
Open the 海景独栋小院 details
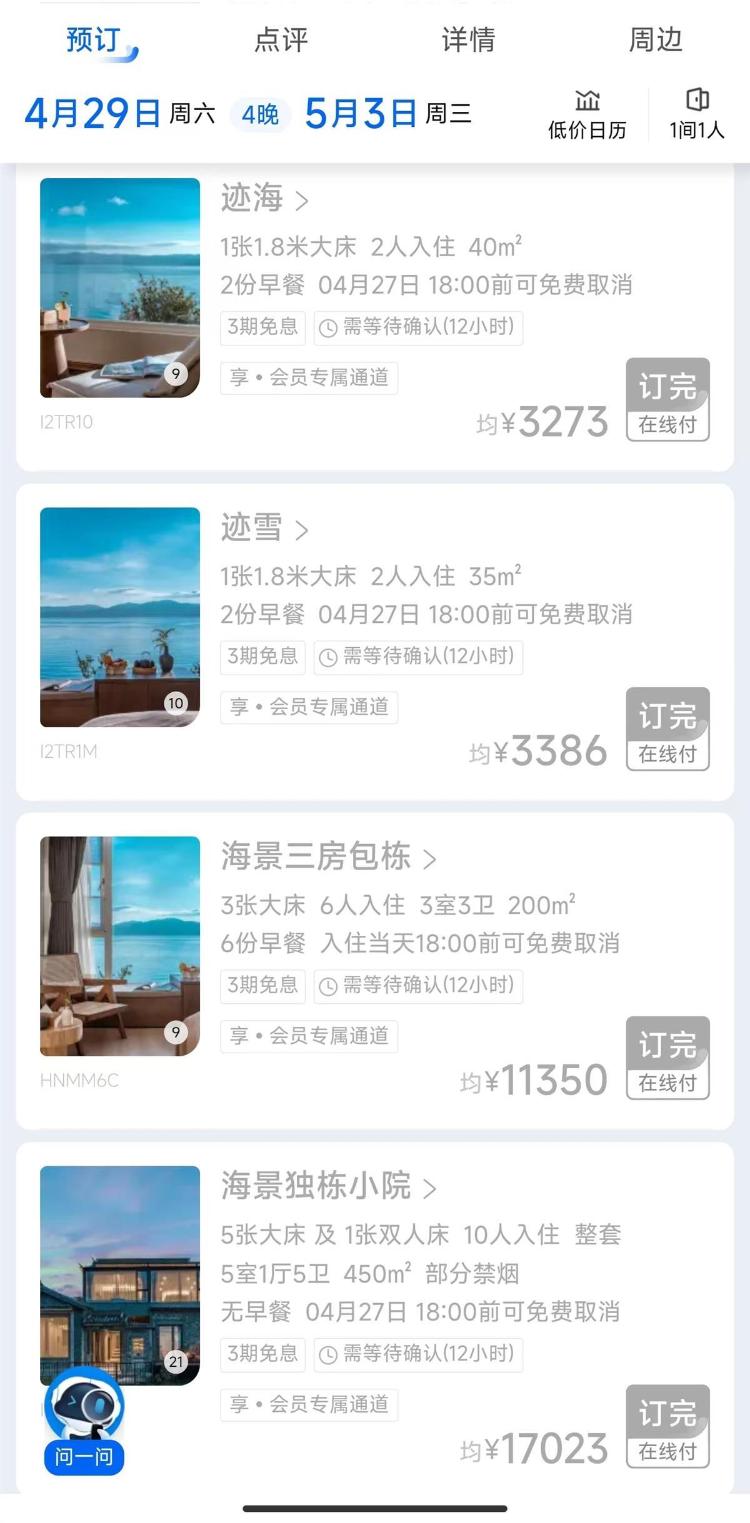(329, 1187)
